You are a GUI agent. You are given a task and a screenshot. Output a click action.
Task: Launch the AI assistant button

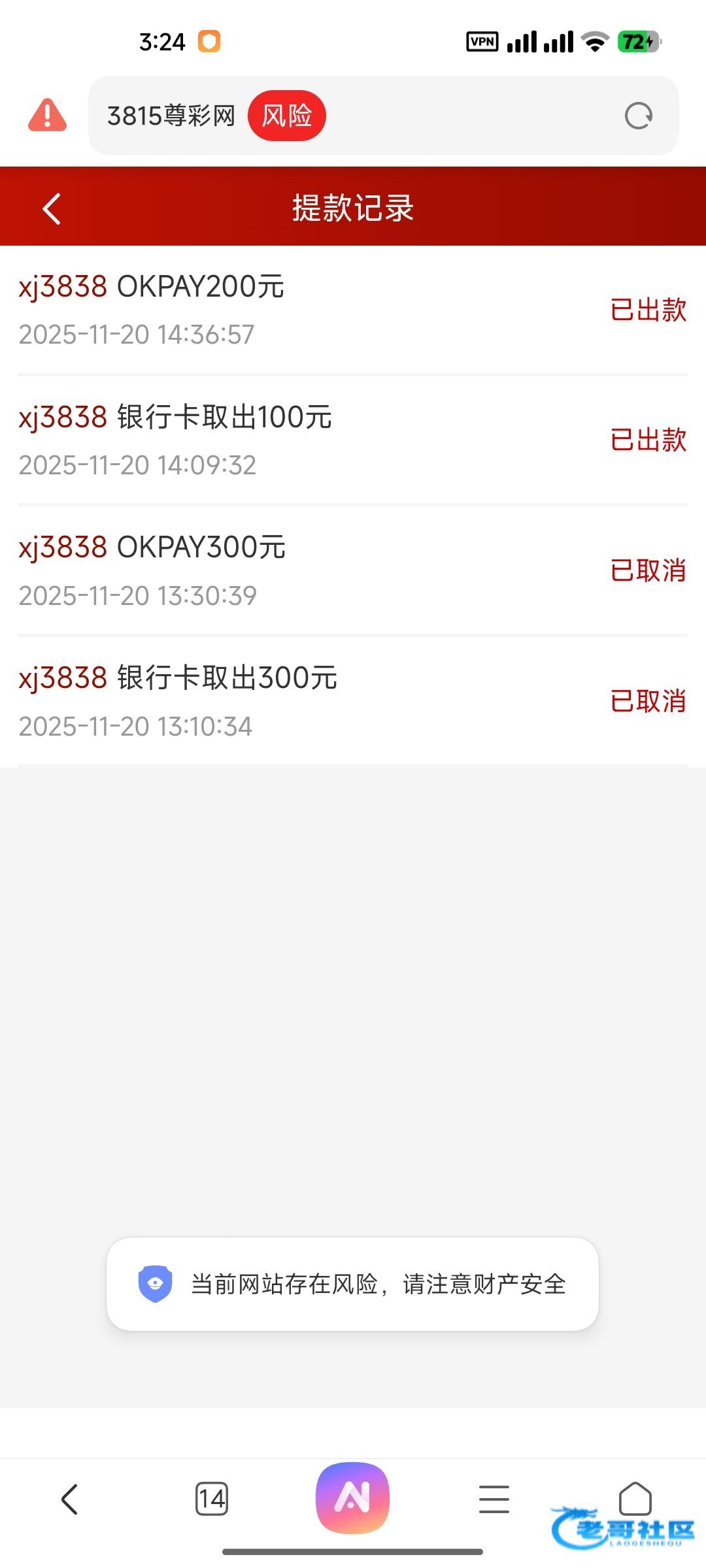tap(352, 1498)
